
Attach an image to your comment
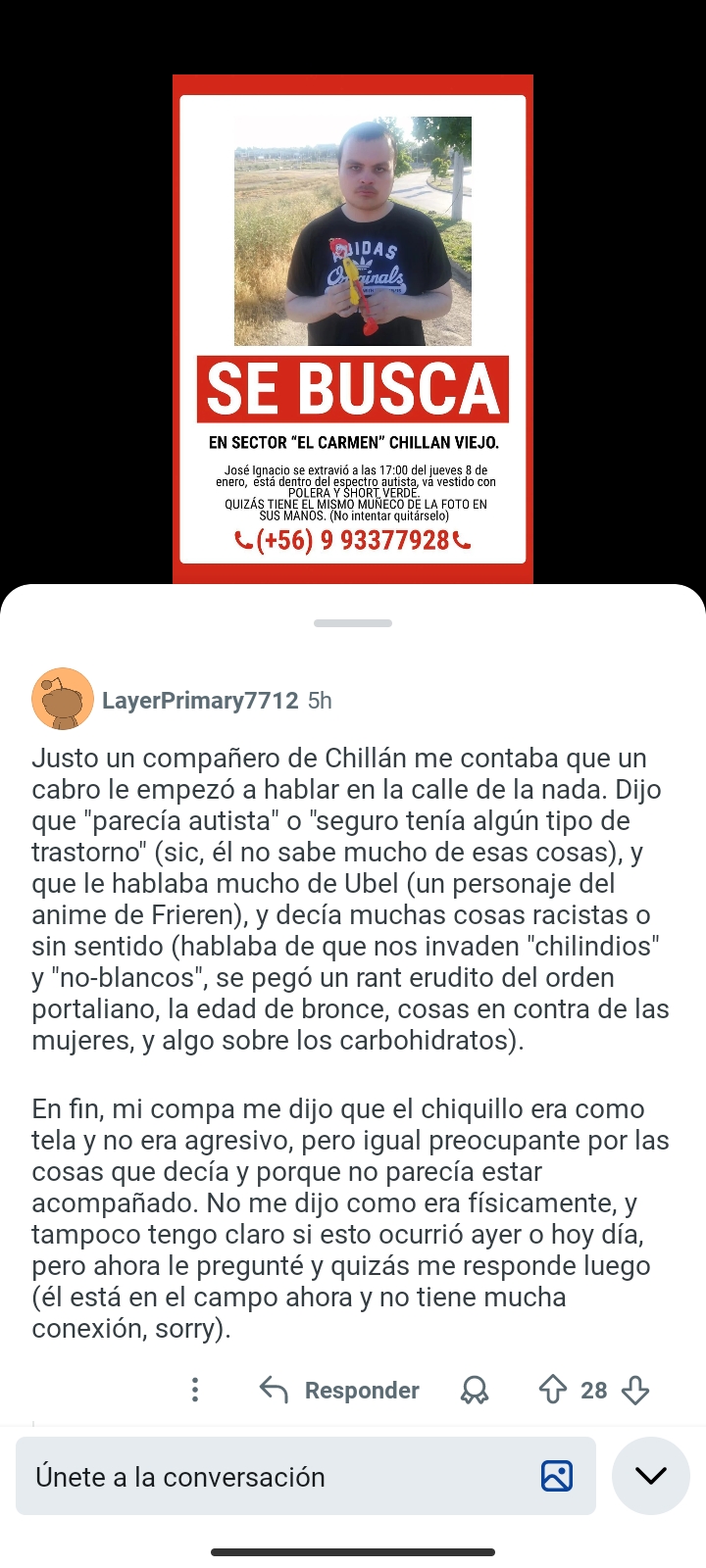pos(557,1476)
